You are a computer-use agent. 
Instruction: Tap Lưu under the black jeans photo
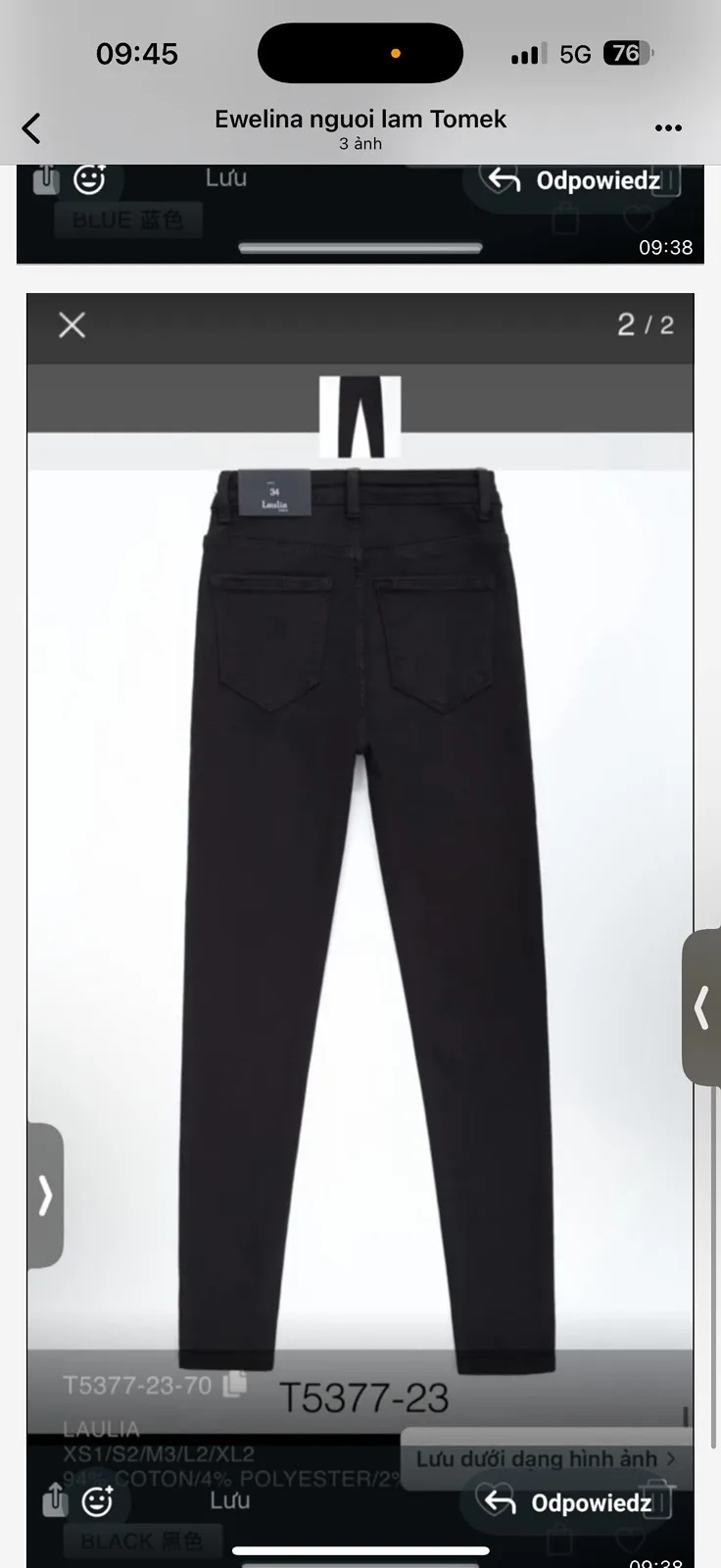(230, 1500)
